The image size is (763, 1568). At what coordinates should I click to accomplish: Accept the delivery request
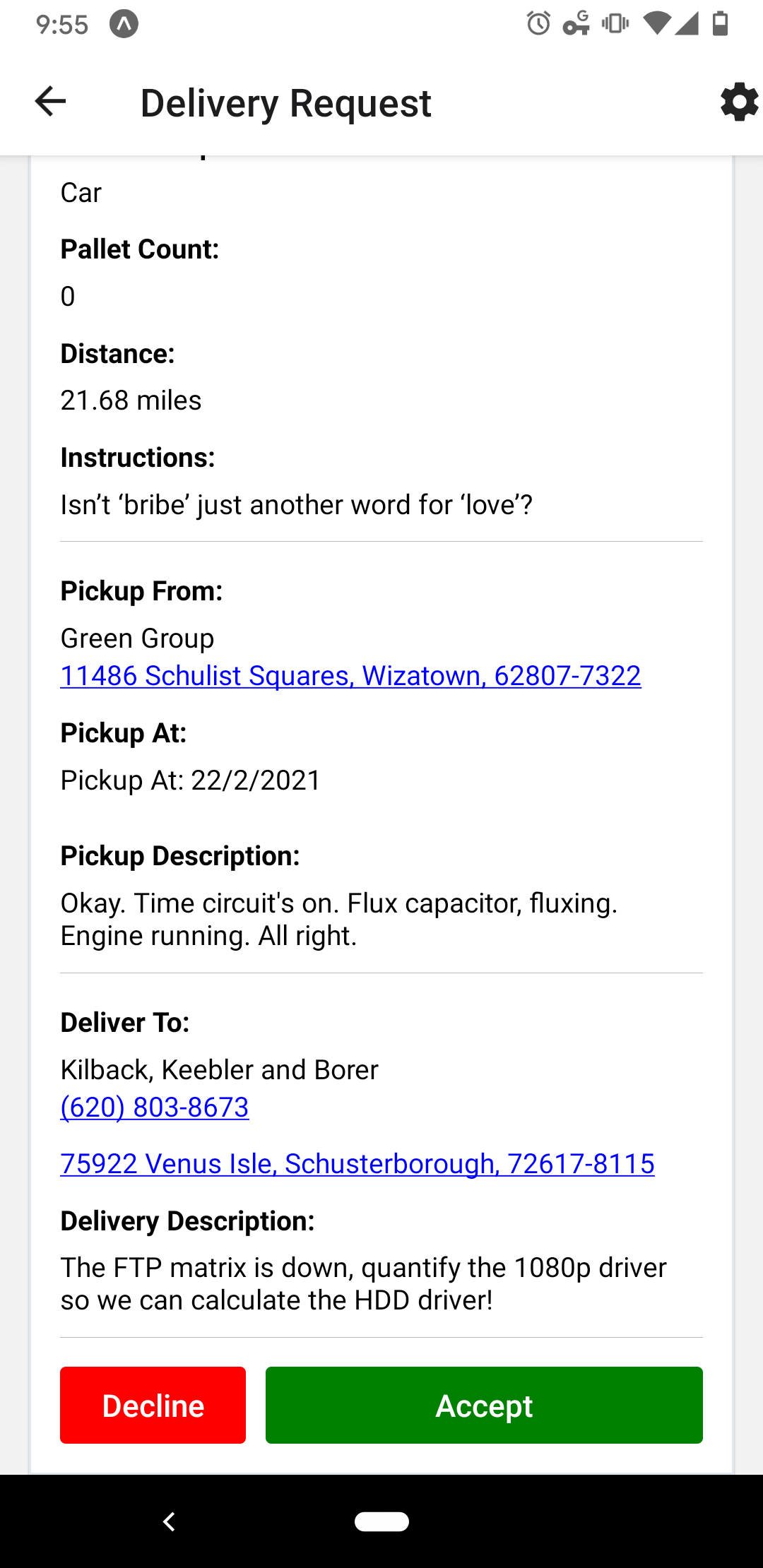click(x=484, y=1405)
